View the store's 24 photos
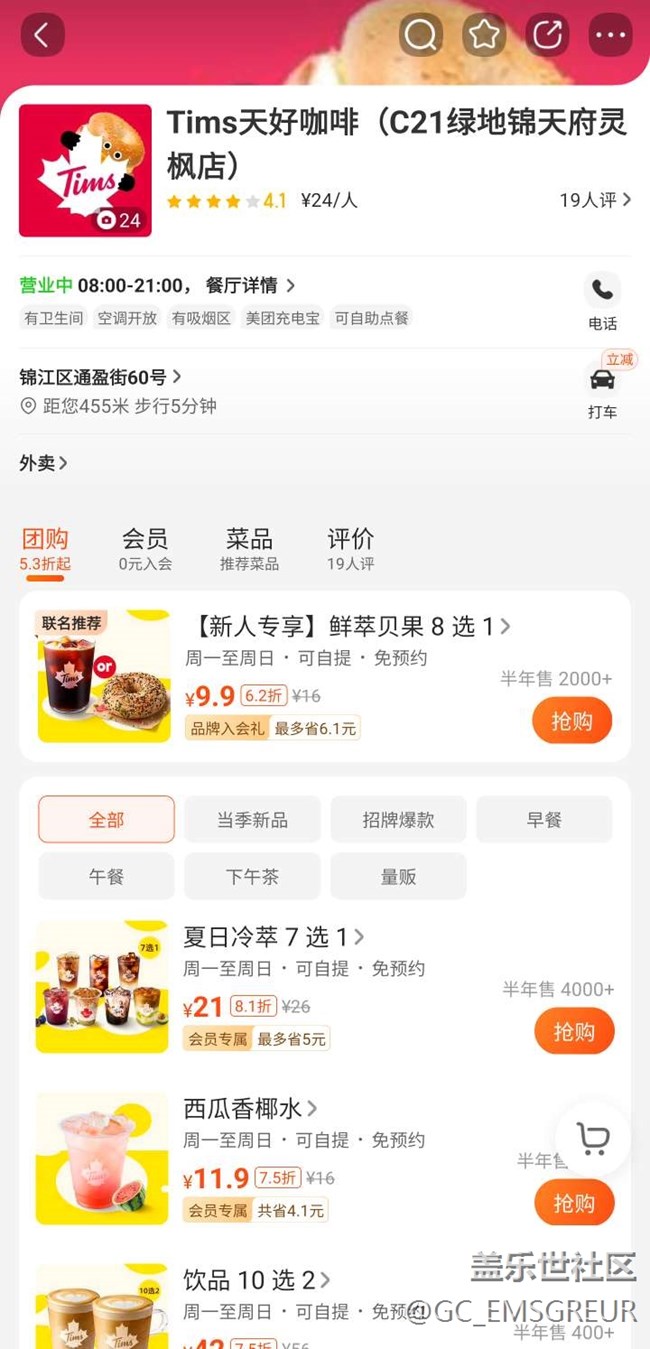 pyautogui.click(x=119, y=220)
